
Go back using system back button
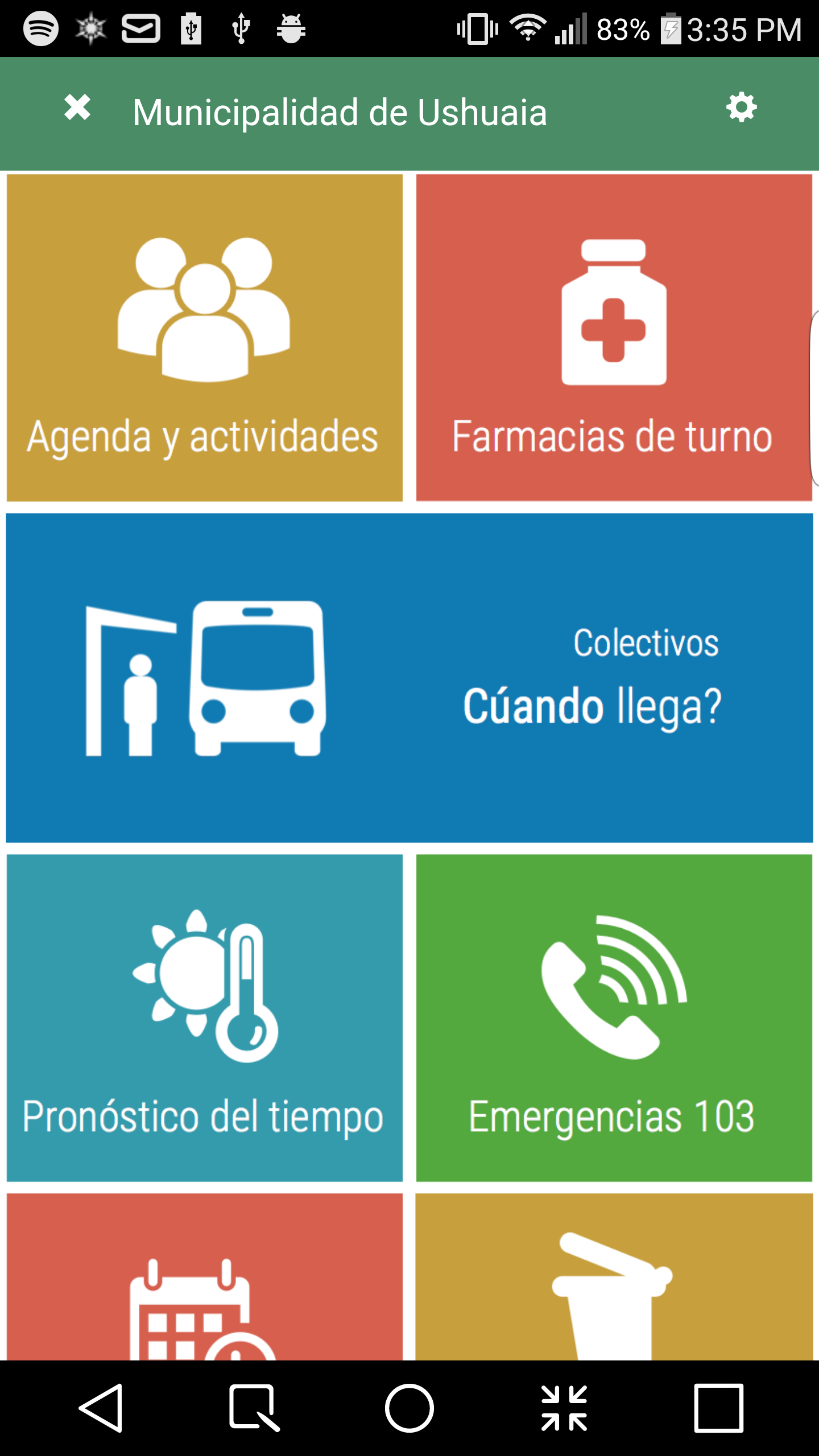point(101,1408)
